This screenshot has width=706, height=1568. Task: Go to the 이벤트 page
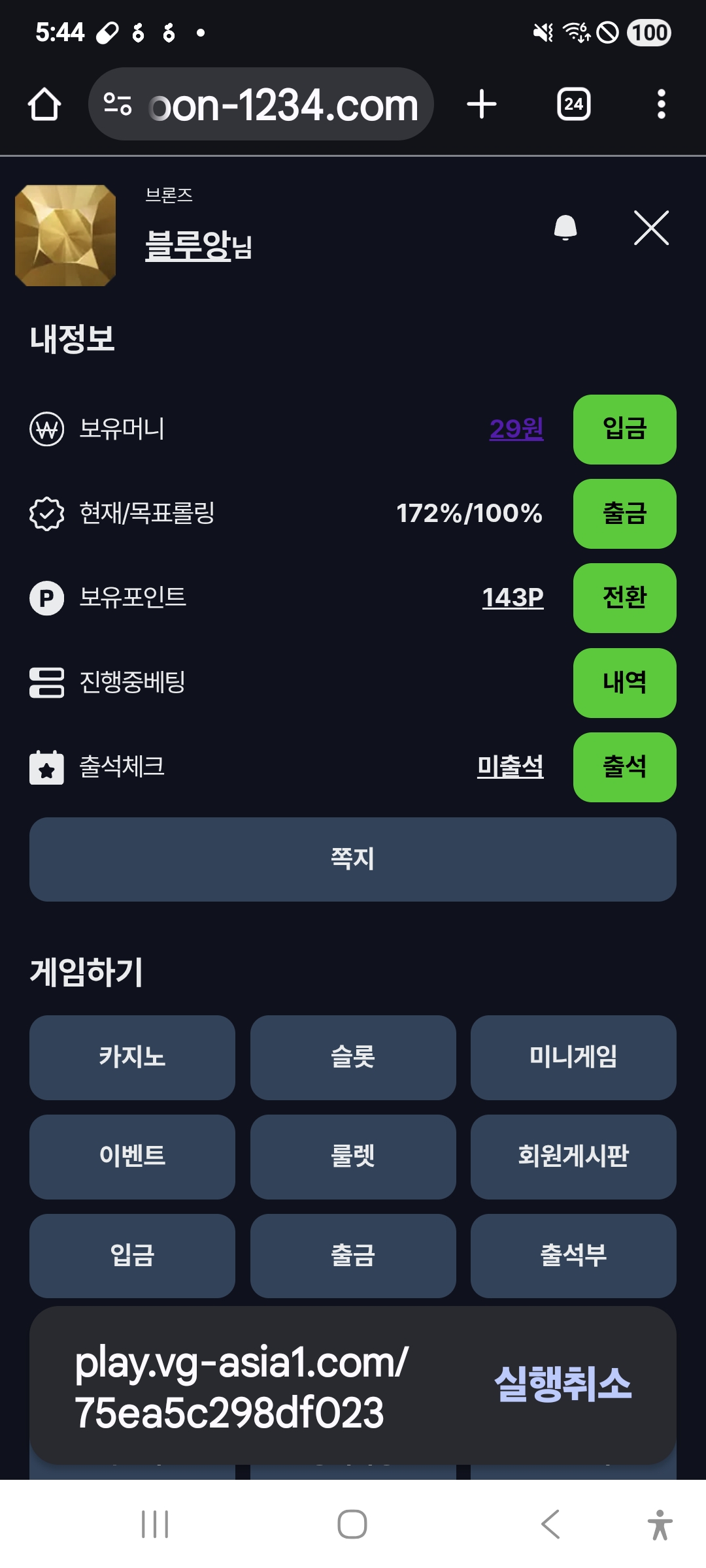[132, 1156]
